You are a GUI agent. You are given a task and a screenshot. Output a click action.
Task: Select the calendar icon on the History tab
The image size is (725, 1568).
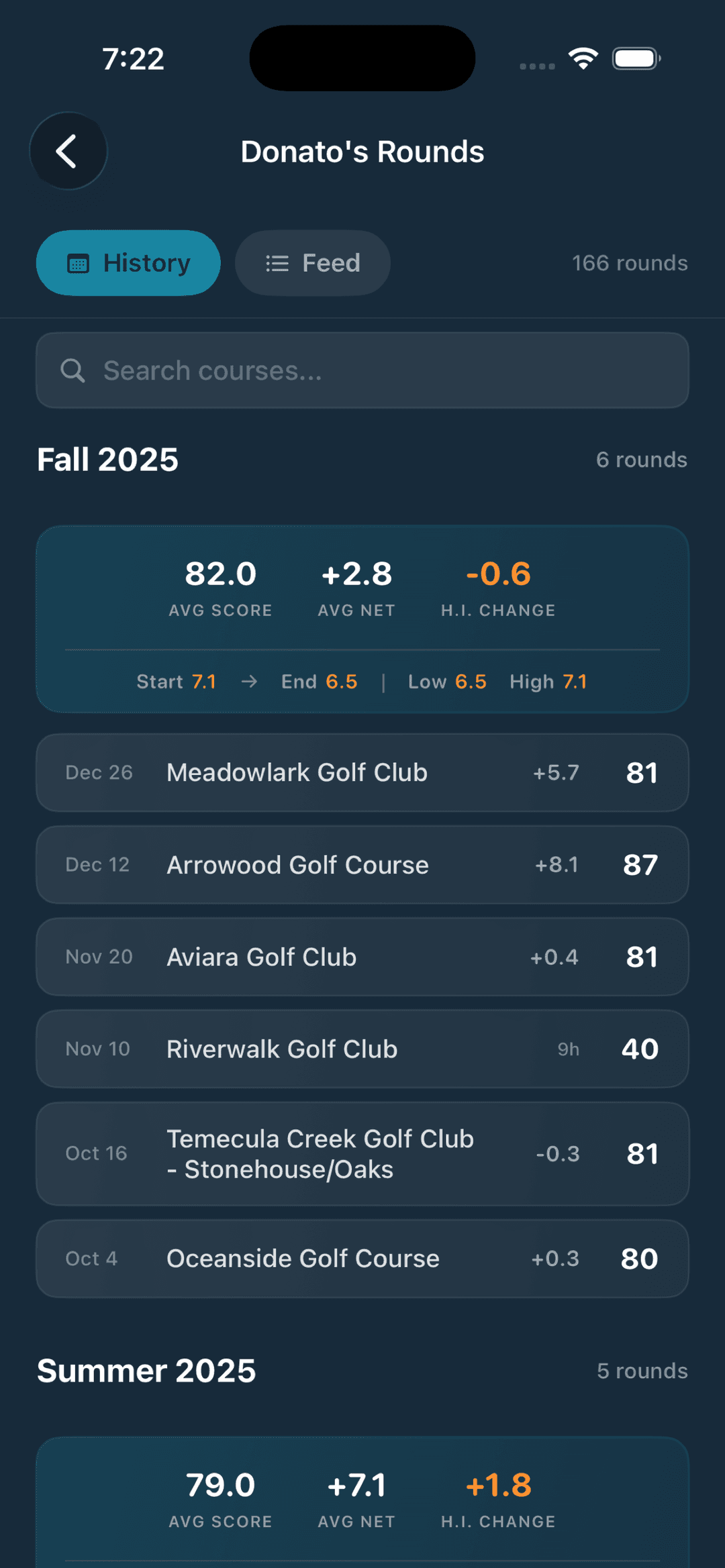tap(81, 263)
